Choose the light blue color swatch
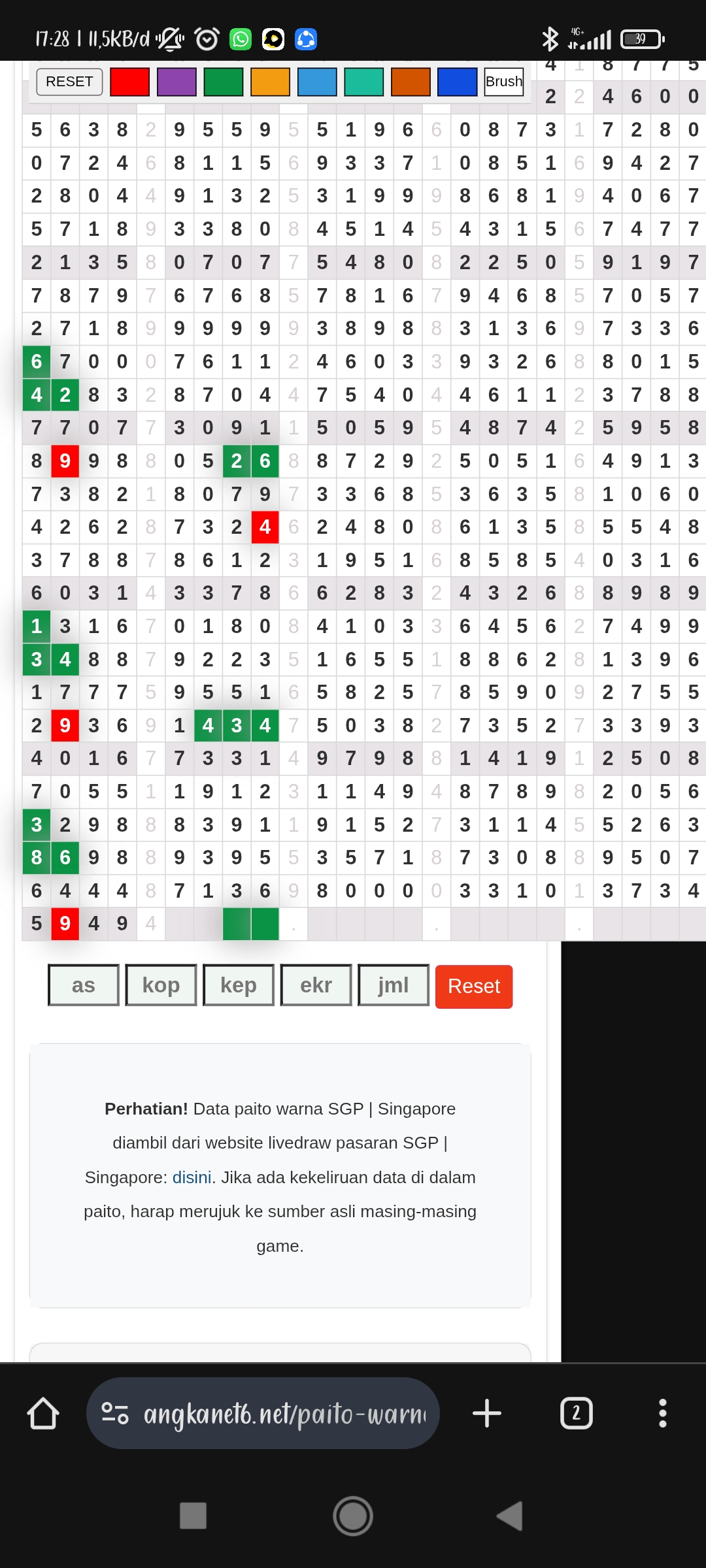Screen dimensions: 706x1568 click(317, 82)
